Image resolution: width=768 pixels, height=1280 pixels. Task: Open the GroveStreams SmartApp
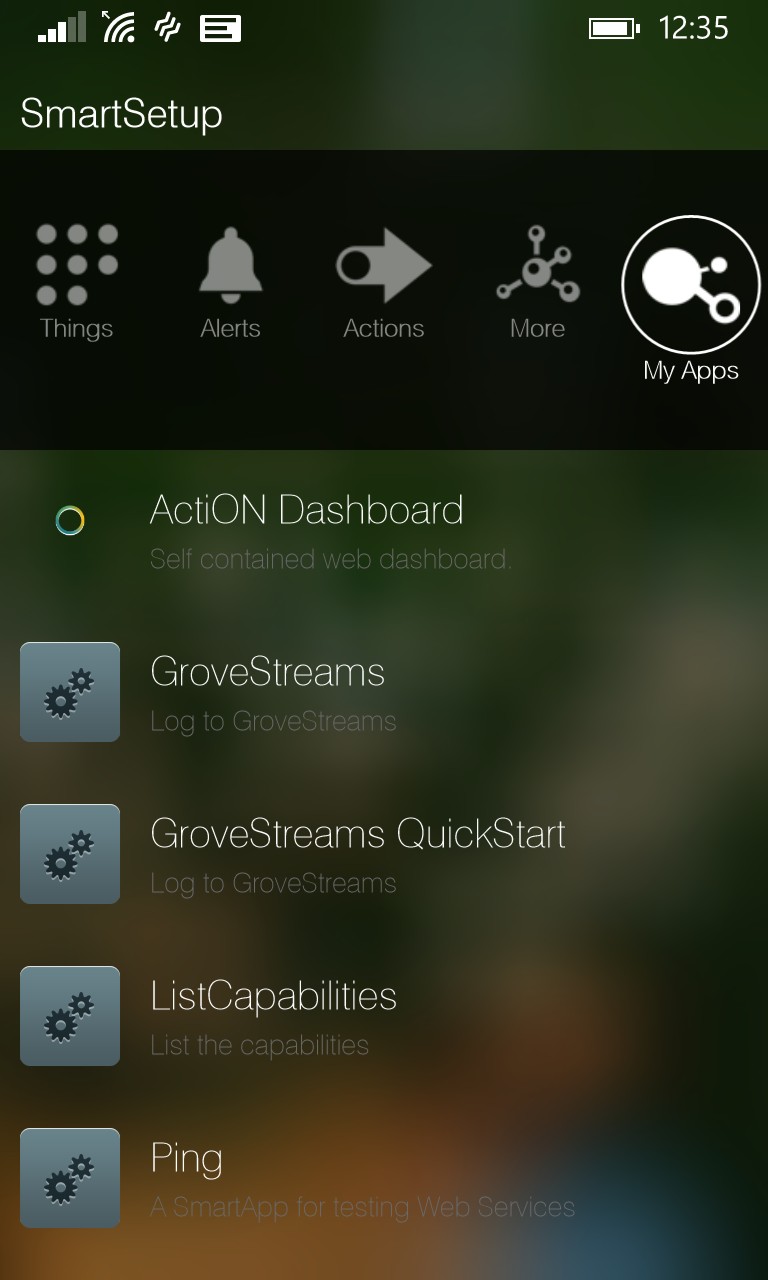(x=268, y=692)
